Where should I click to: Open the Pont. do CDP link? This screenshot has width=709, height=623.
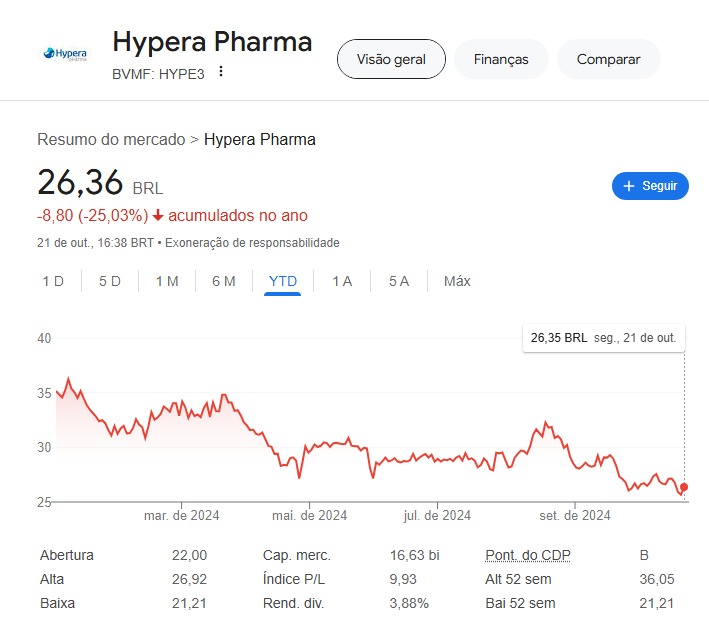point(528,555)
